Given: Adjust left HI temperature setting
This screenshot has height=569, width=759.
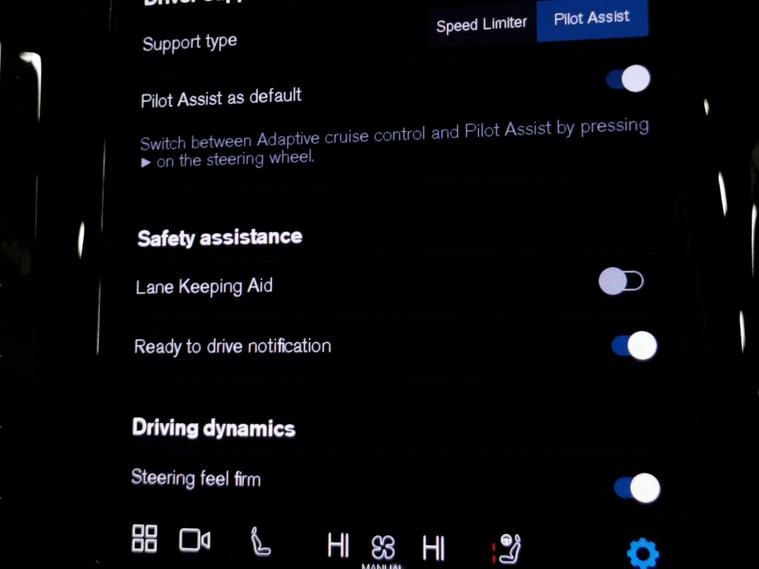Looking at the screenshot, I should tap(338, 545).
